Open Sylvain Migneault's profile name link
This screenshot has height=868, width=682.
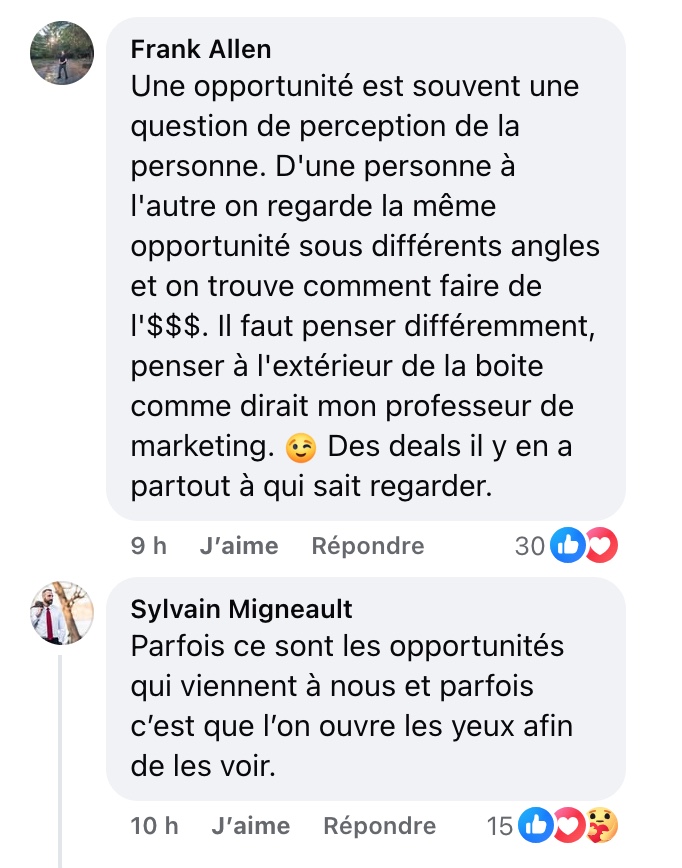pyautogui.click(x=241, y=609)
